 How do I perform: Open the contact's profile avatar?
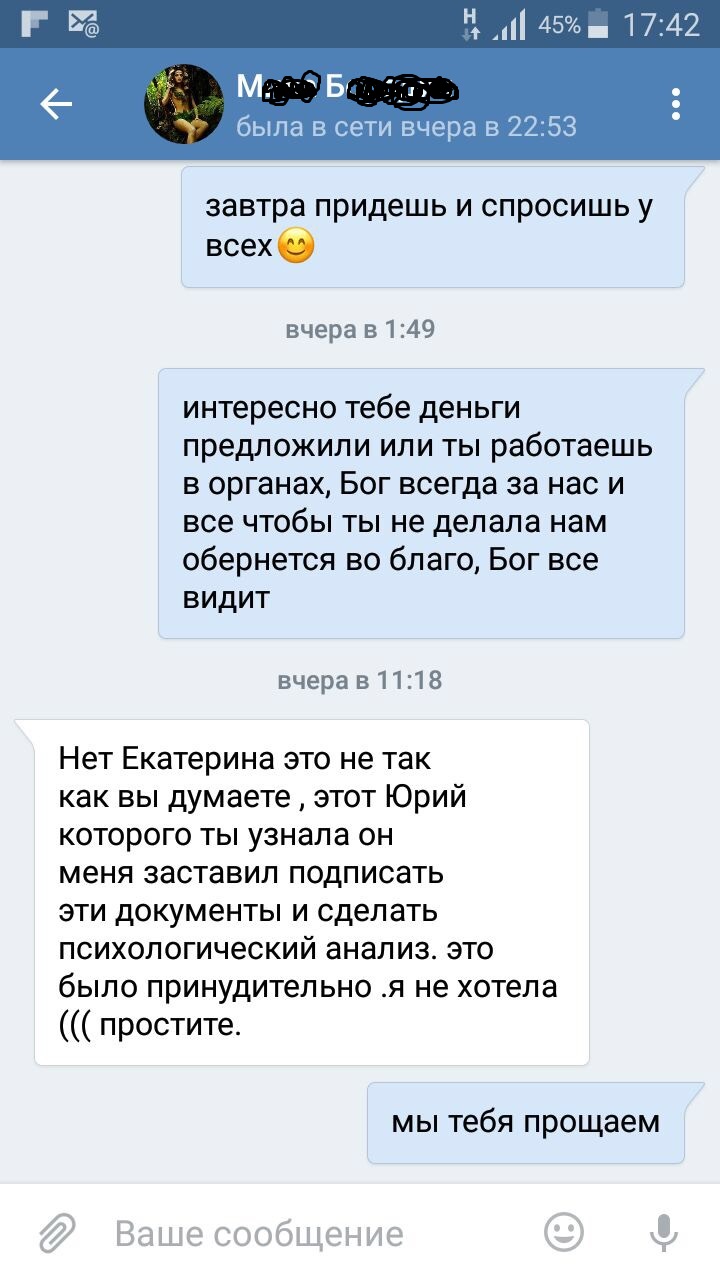[x=184, y=104]
